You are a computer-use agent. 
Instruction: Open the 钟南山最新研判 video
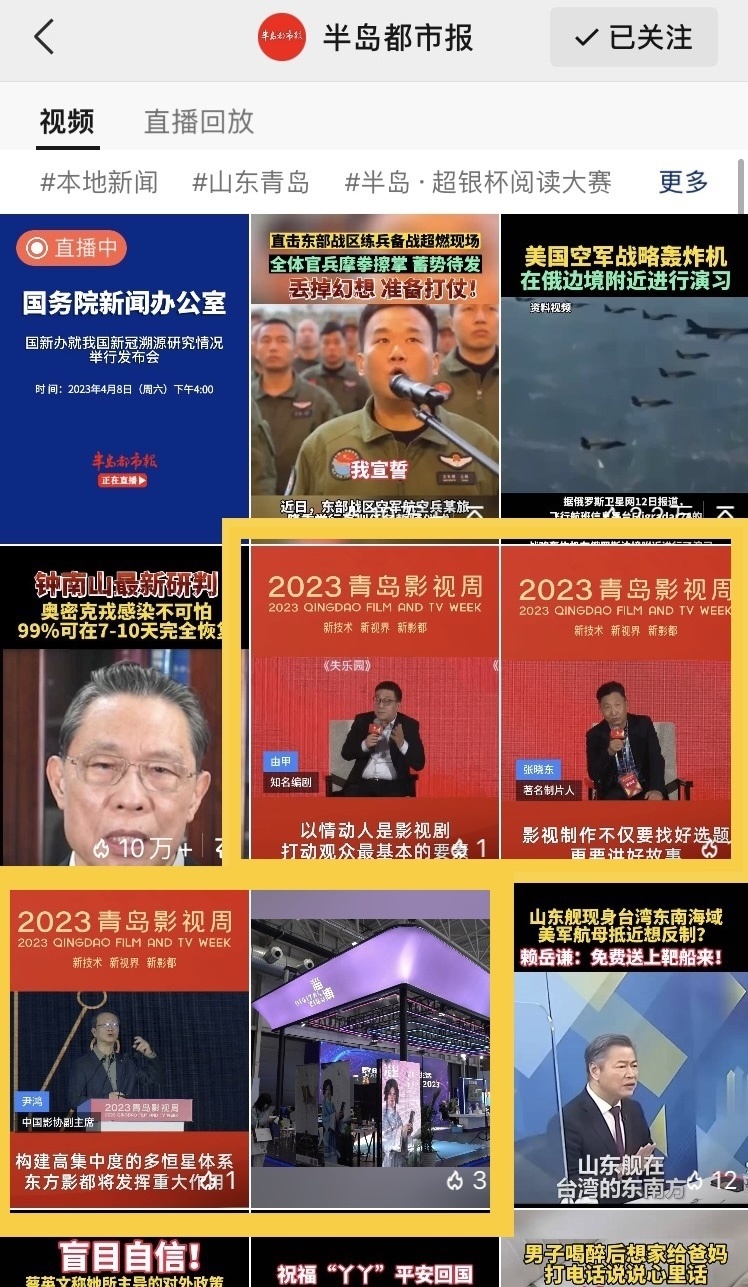coord(112,705)
